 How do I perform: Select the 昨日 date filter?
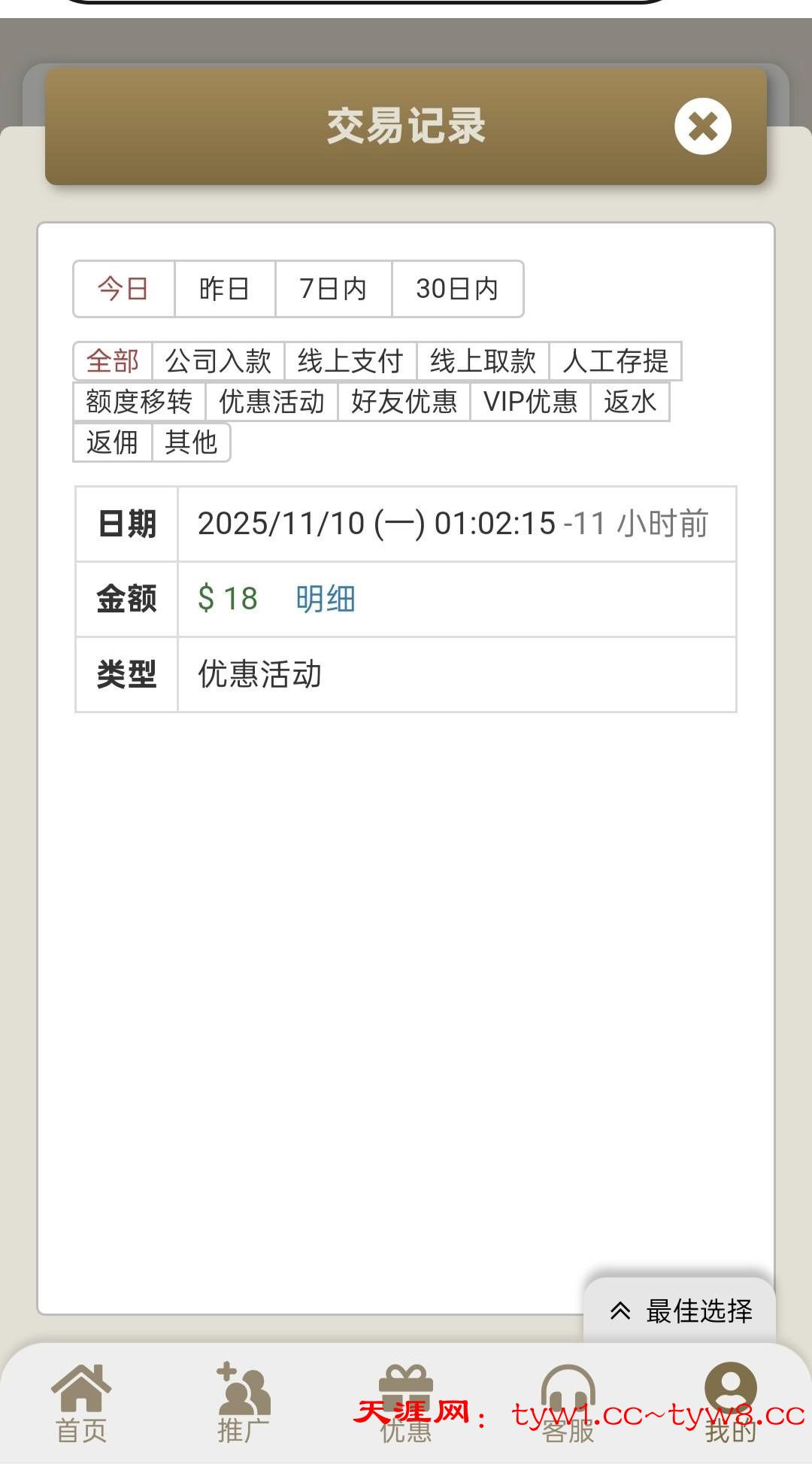point(224,289)
